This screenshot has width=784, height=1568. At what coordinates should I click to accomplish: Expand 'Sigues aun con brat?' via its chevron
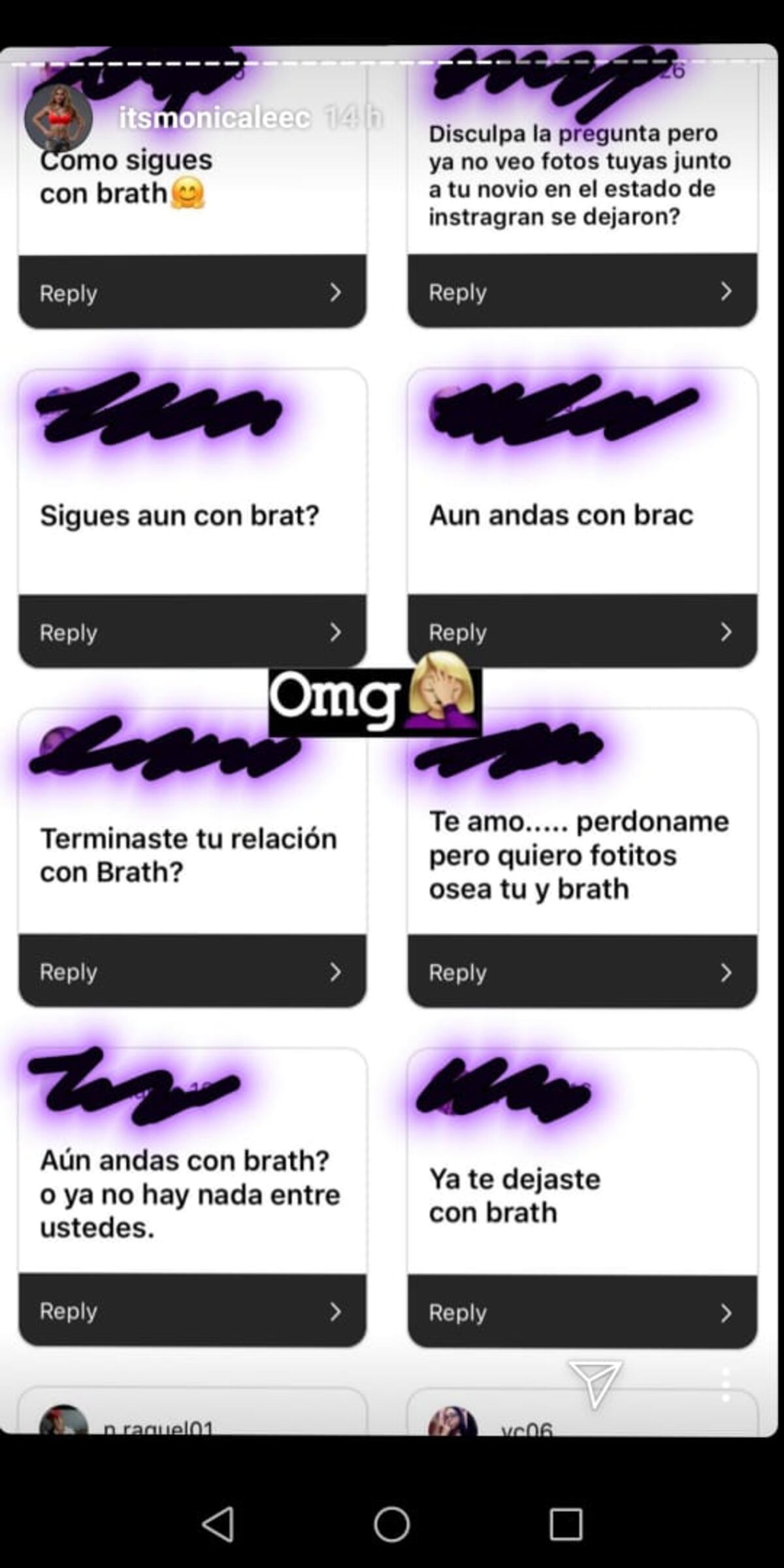(x=335, y=632)
